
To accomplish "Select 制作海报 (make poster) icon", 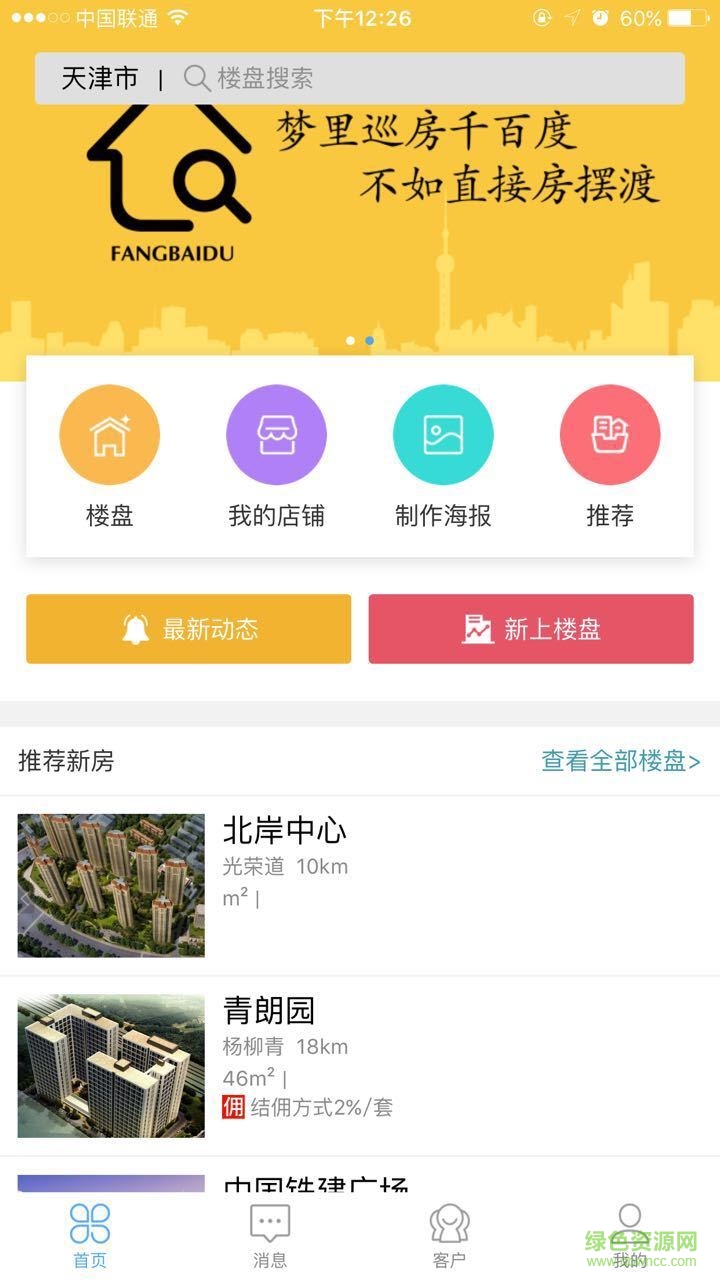I will click(x=443, y=434).
